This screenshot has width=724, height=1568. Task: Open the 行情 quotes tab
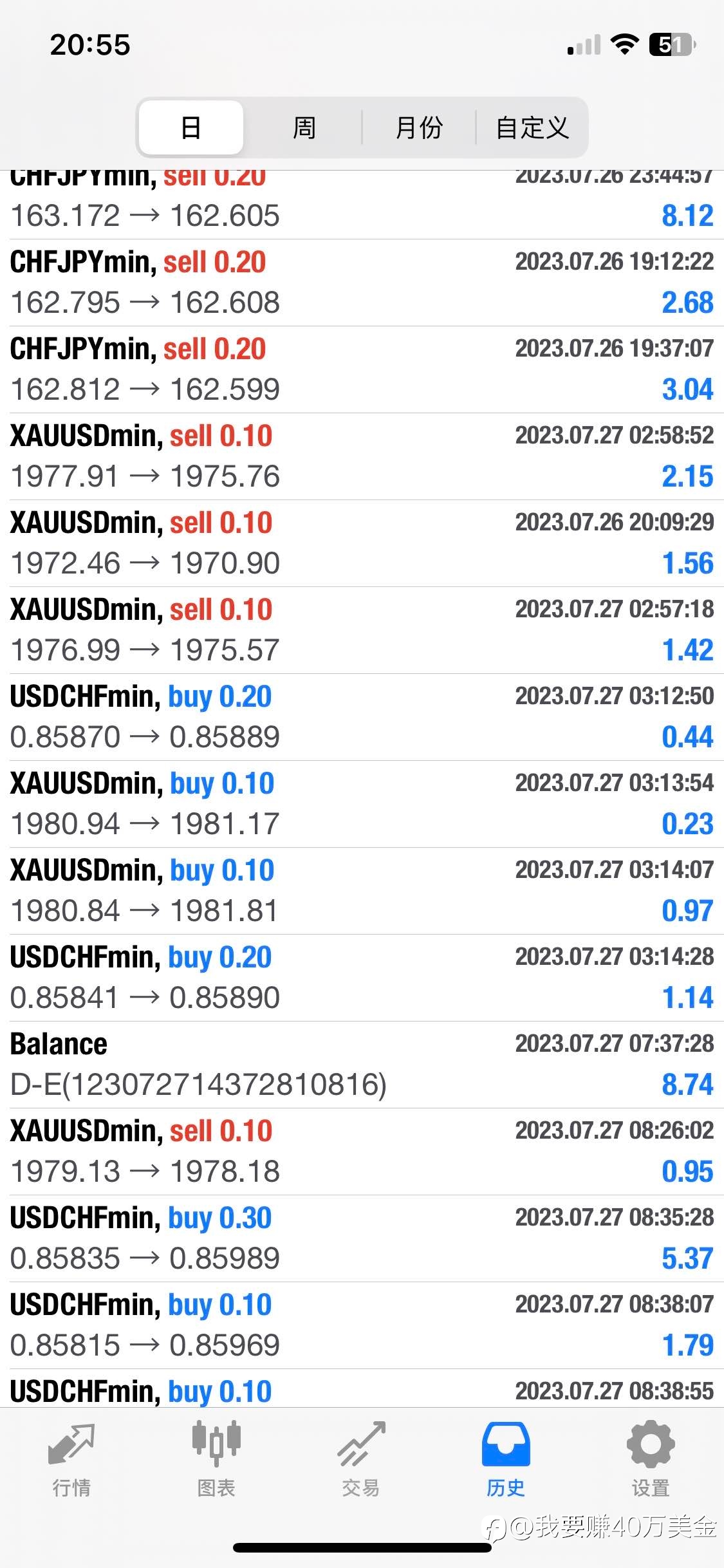[x=71, y=1460]
